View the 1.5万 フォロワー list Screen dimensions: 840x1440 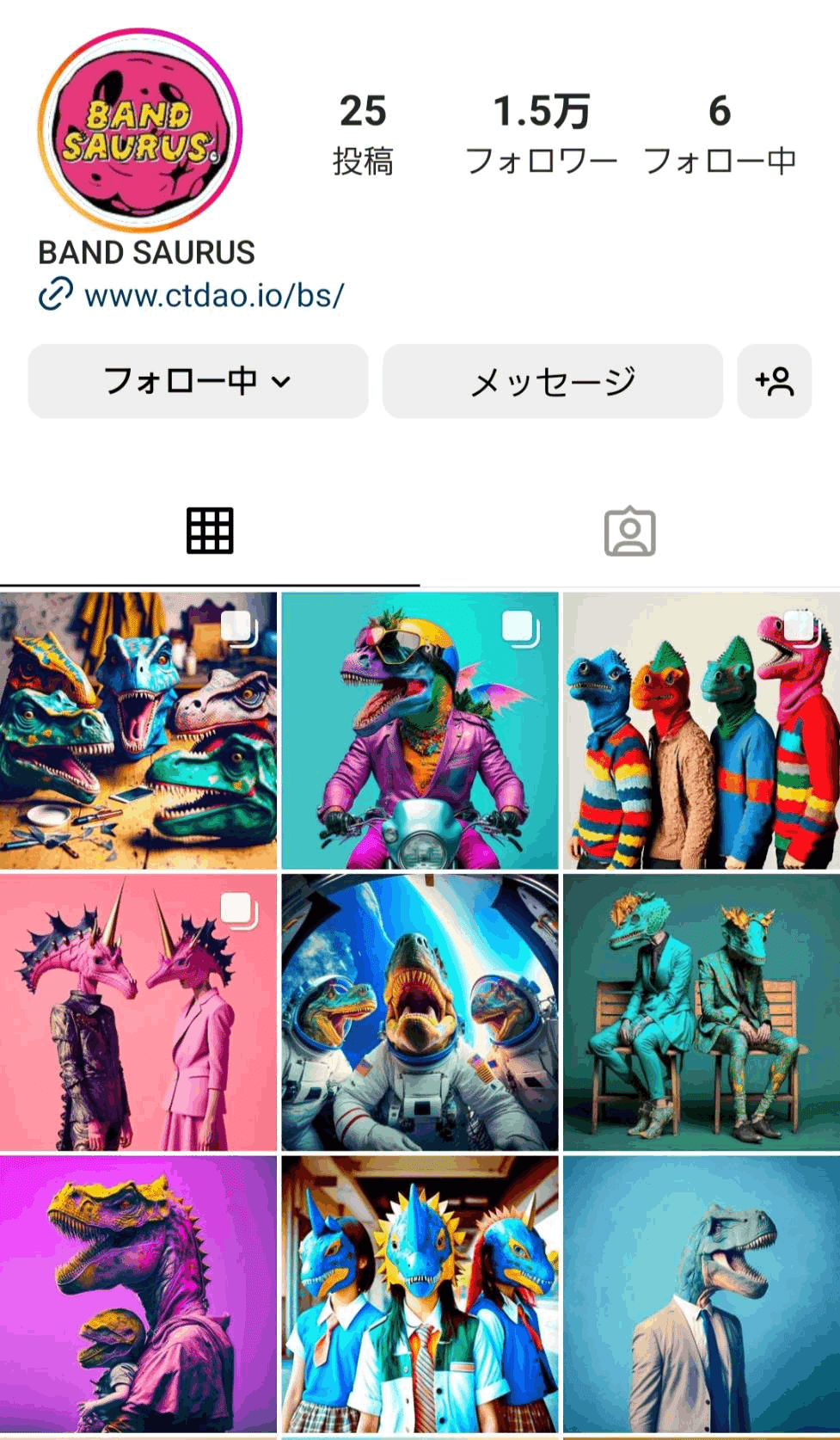coord(541,134)
